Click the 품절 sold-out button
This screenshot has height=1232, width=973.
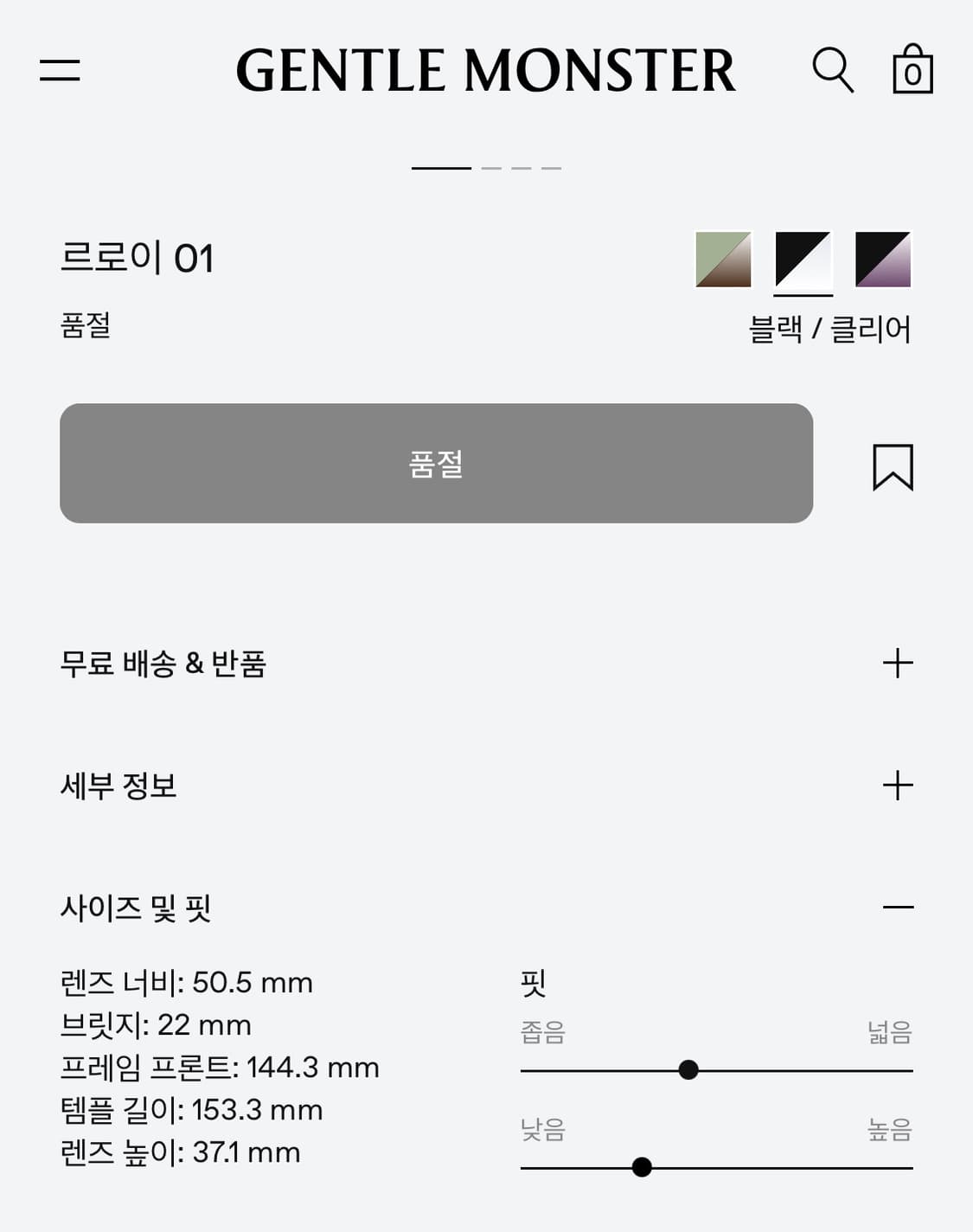coord(435,464)
